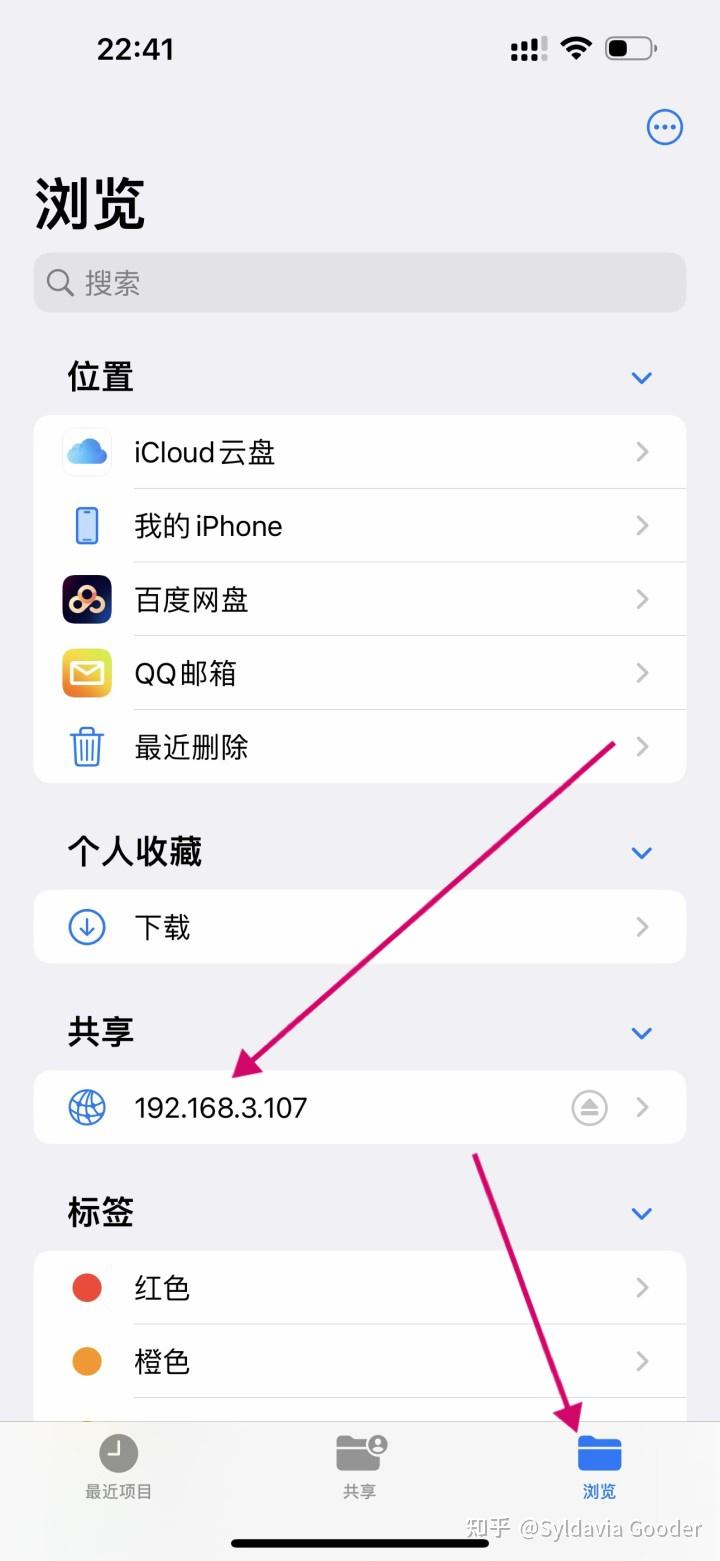Switch to the 最近项目 tab
The height and width of the screenshot is (1561, 720).
tap(119, 1466)
